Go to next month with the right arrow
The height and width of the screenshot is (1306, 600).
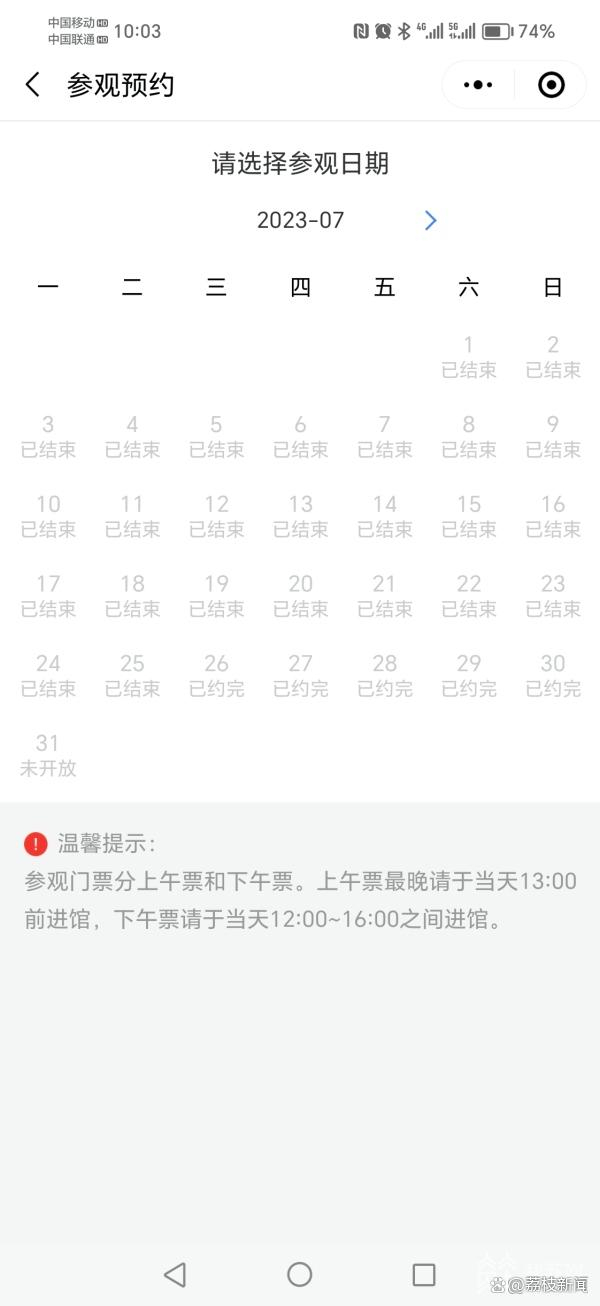pos(431,220)
